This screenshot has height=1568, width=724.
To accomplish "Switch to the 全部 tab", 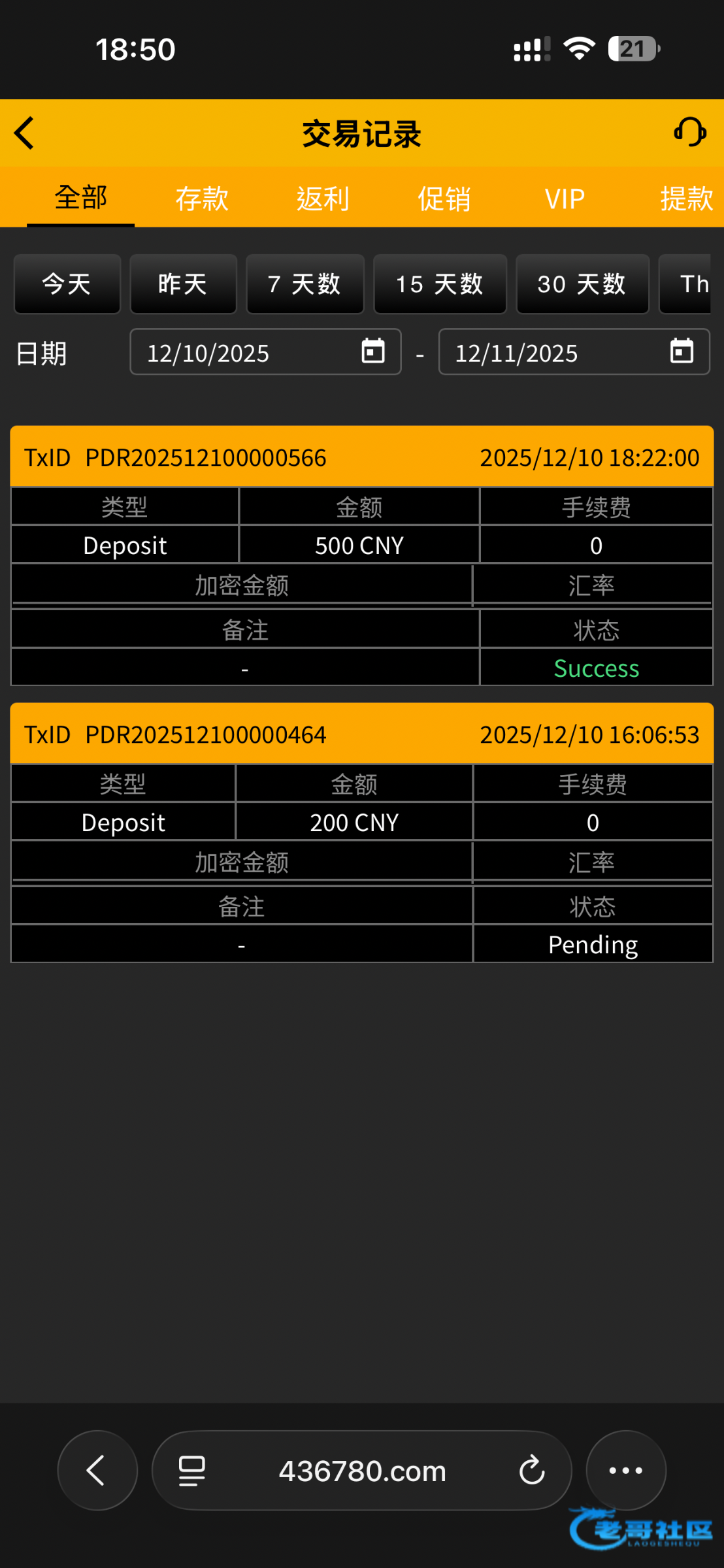I will pyautogui.click(x=80, y=198).
